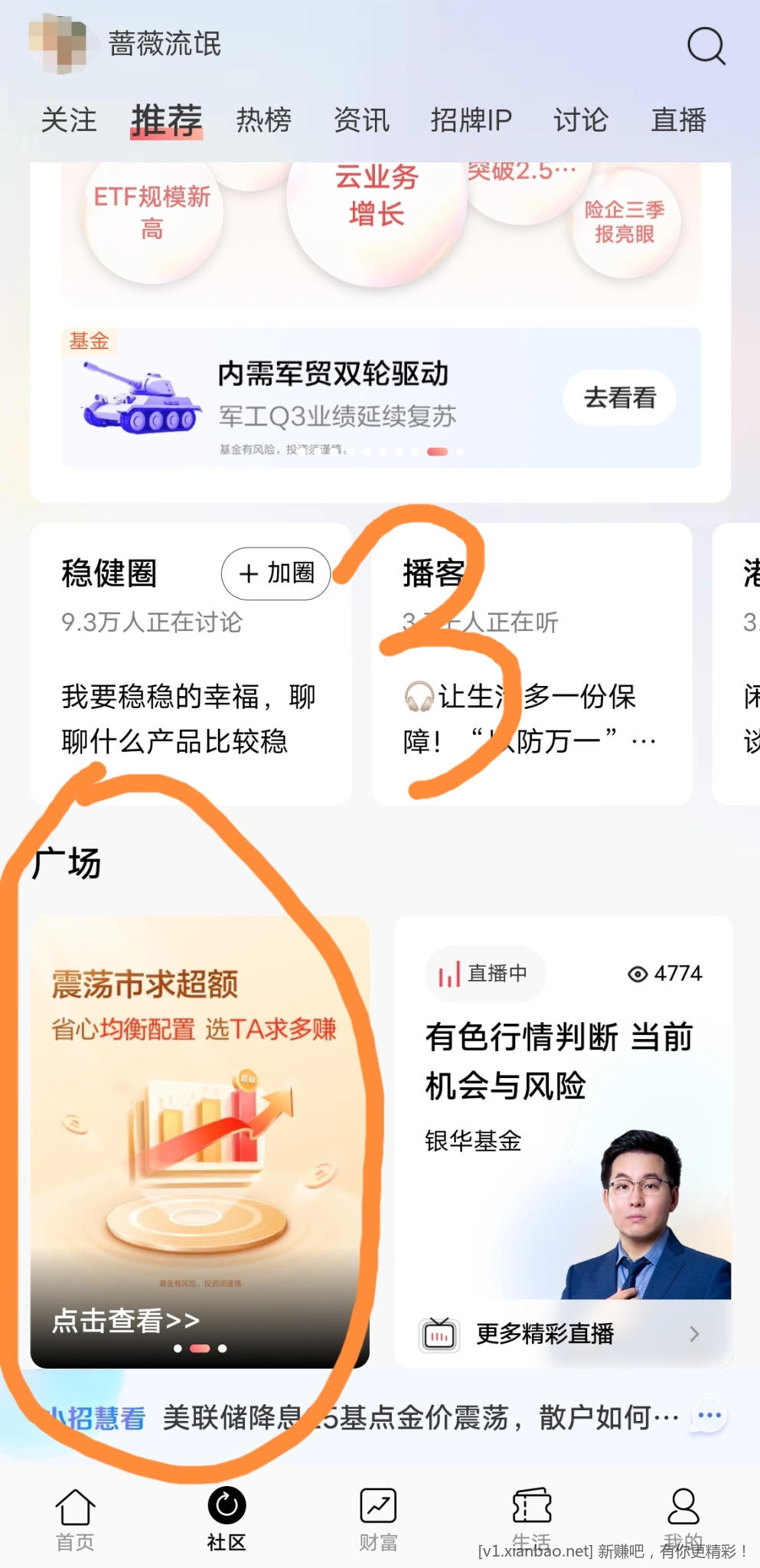
Task: Expand 更多精彩直播 via the right chevron
Action: click(694, 1334)
